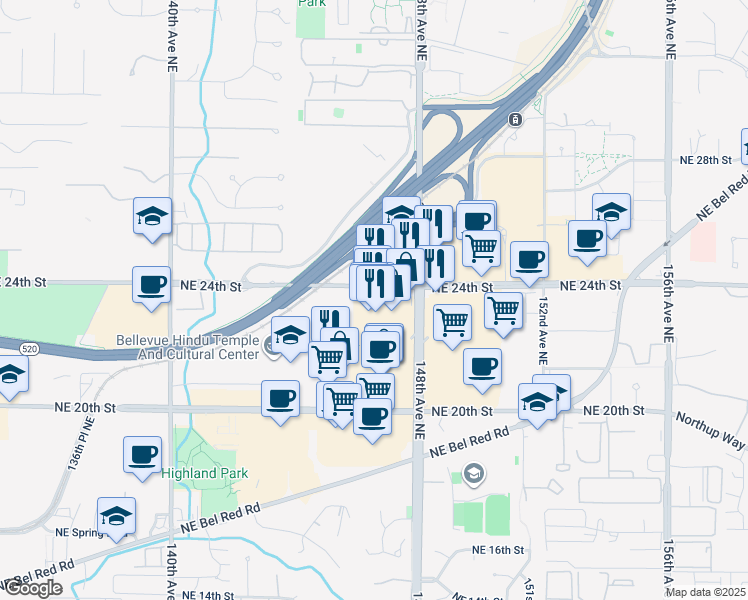Open the school marker north of NE 24th St near 140th Ave NE
Image resolution: width=748 pixels, height=600 pixels.
[x=152, y=217]
